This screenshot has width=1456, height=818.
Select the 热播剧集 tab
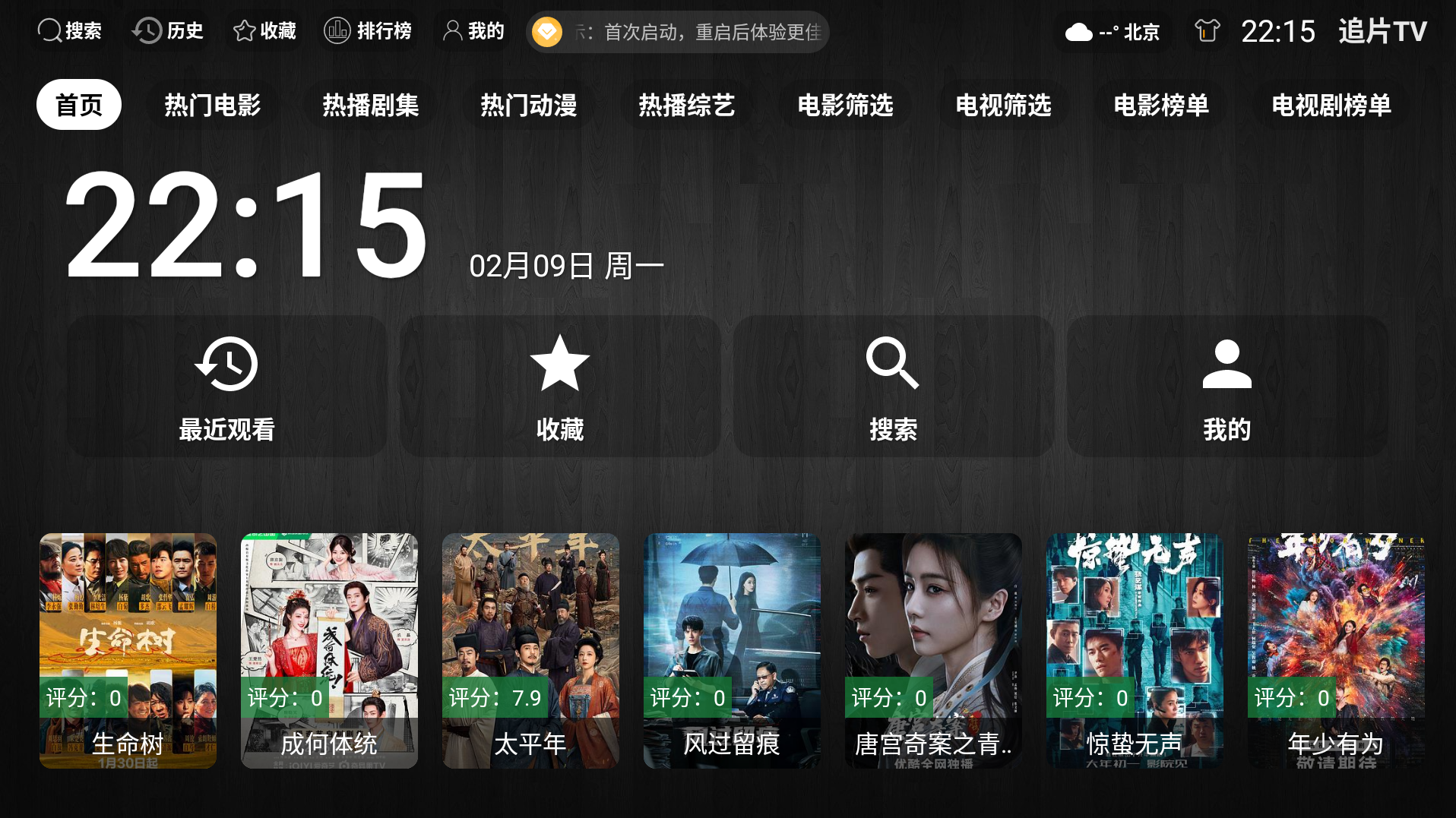(x=371, y=105)
